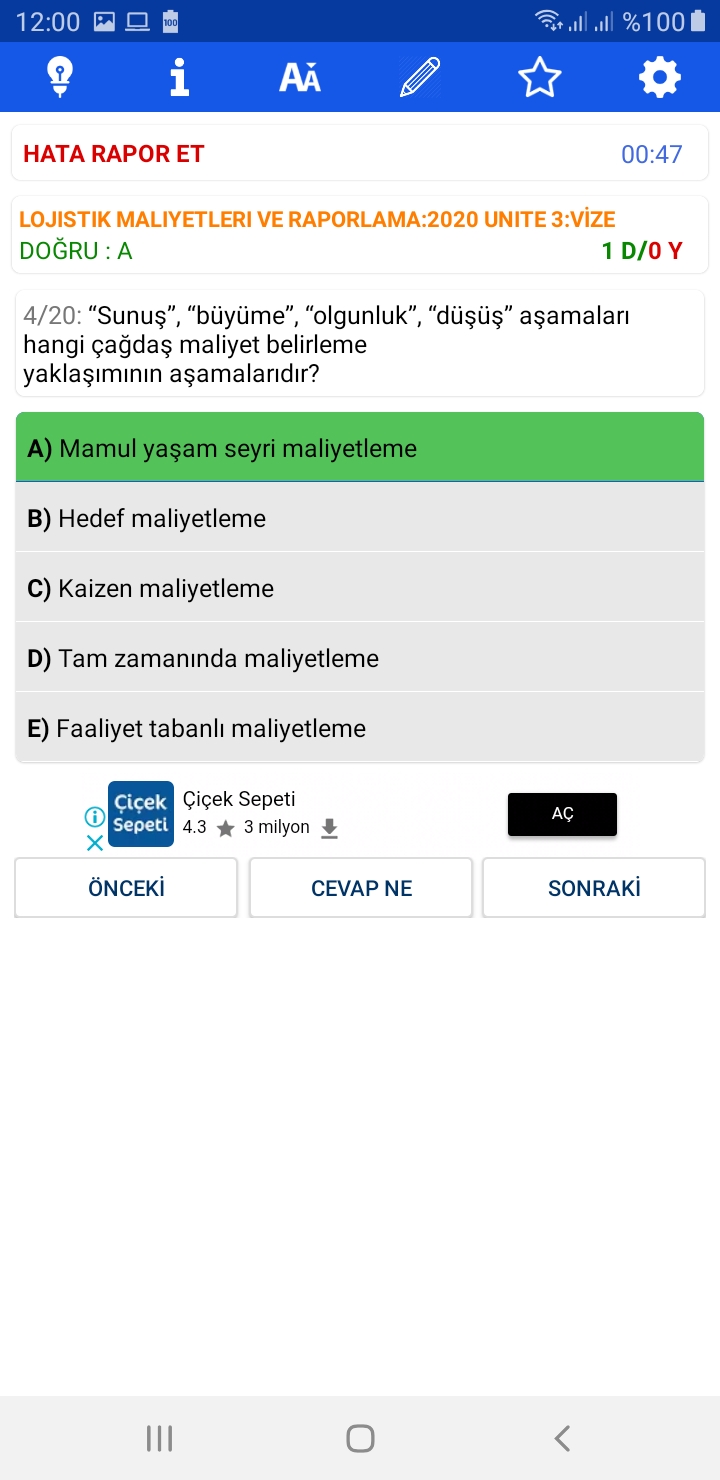Open the info icon
720x1480 pixels.
click(180, 77)
